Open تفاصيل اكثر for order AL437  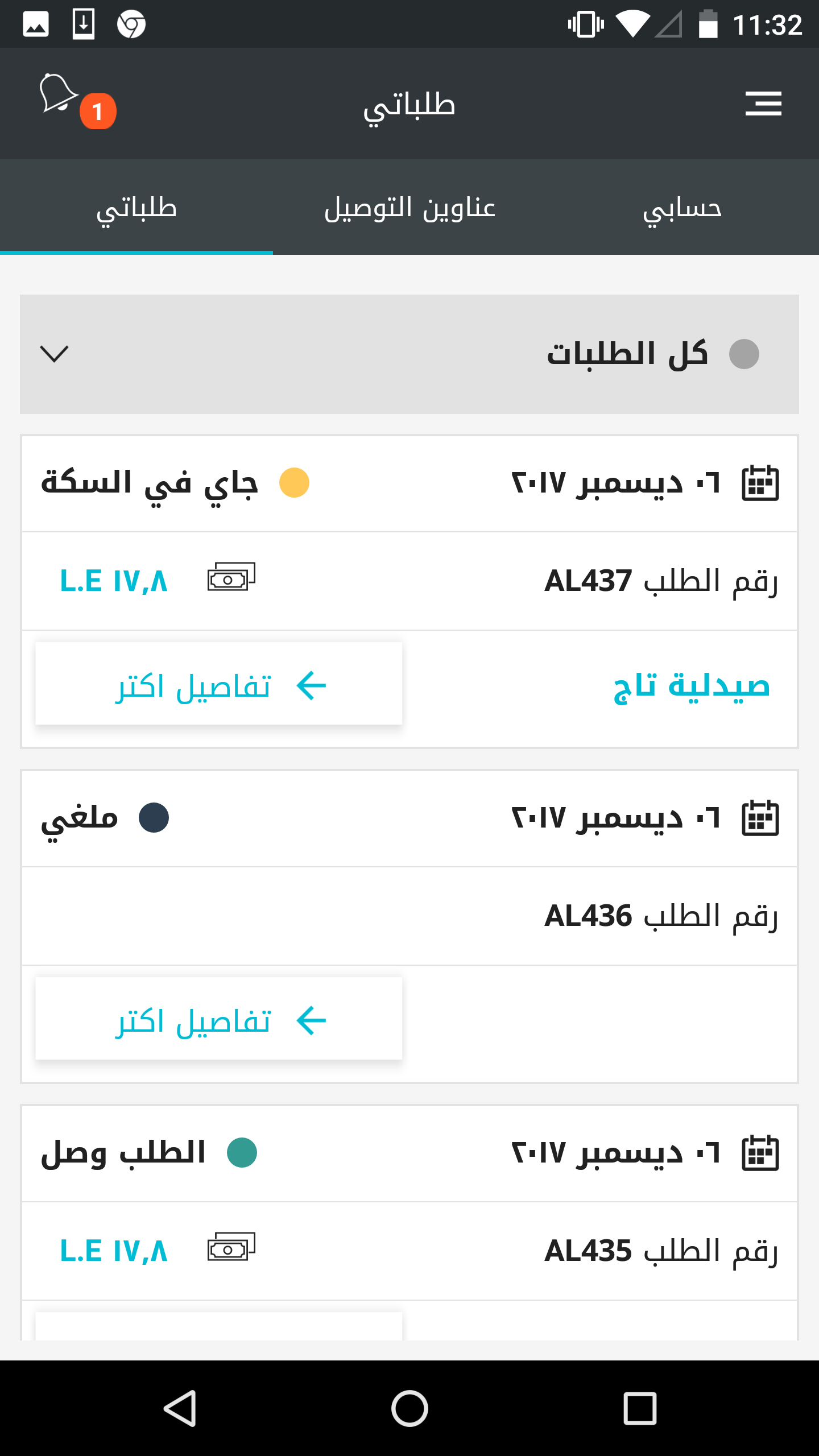point(219,684)
